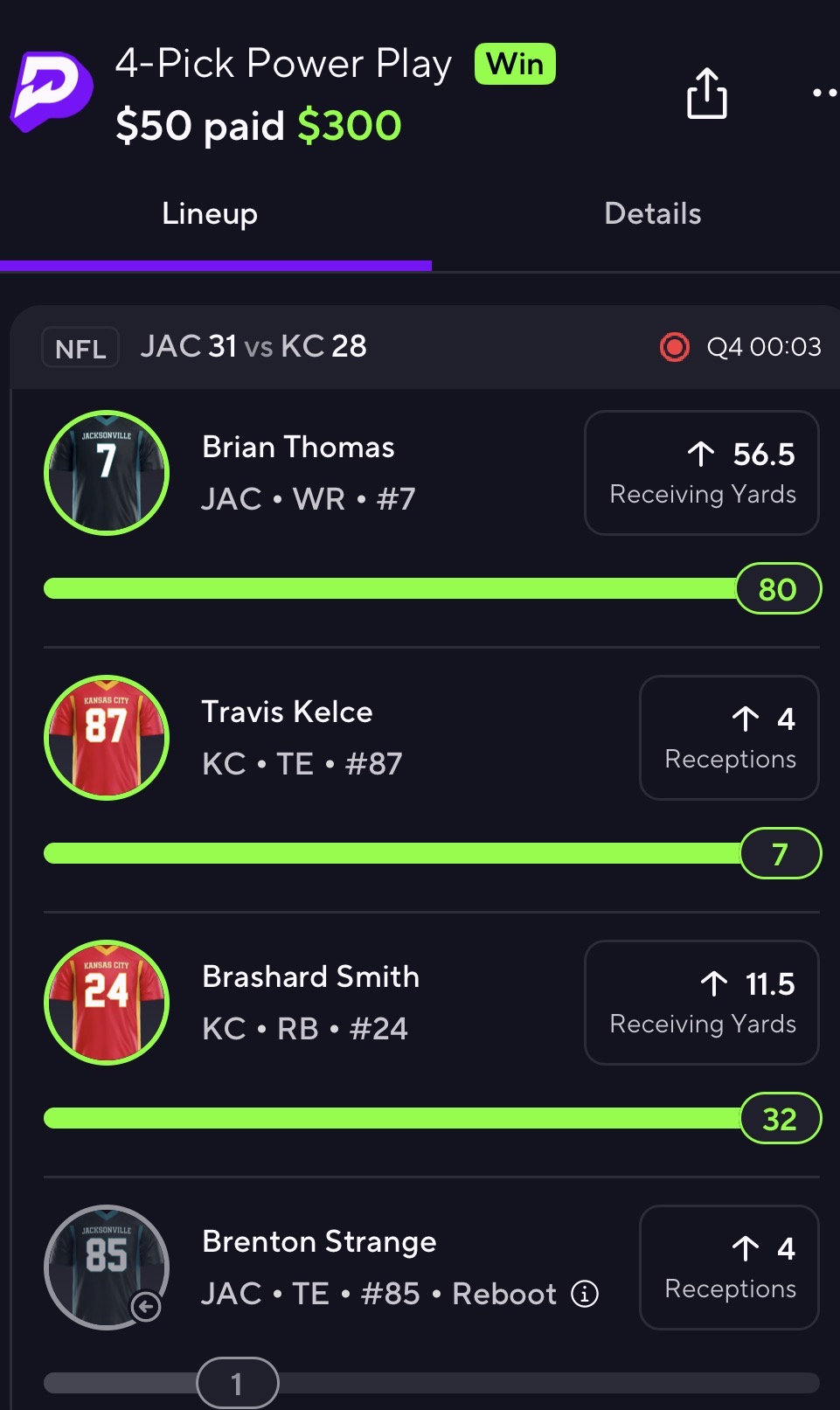Switch to the Details tab
This screenshot has width=840, height=1410.
point(652,214)
